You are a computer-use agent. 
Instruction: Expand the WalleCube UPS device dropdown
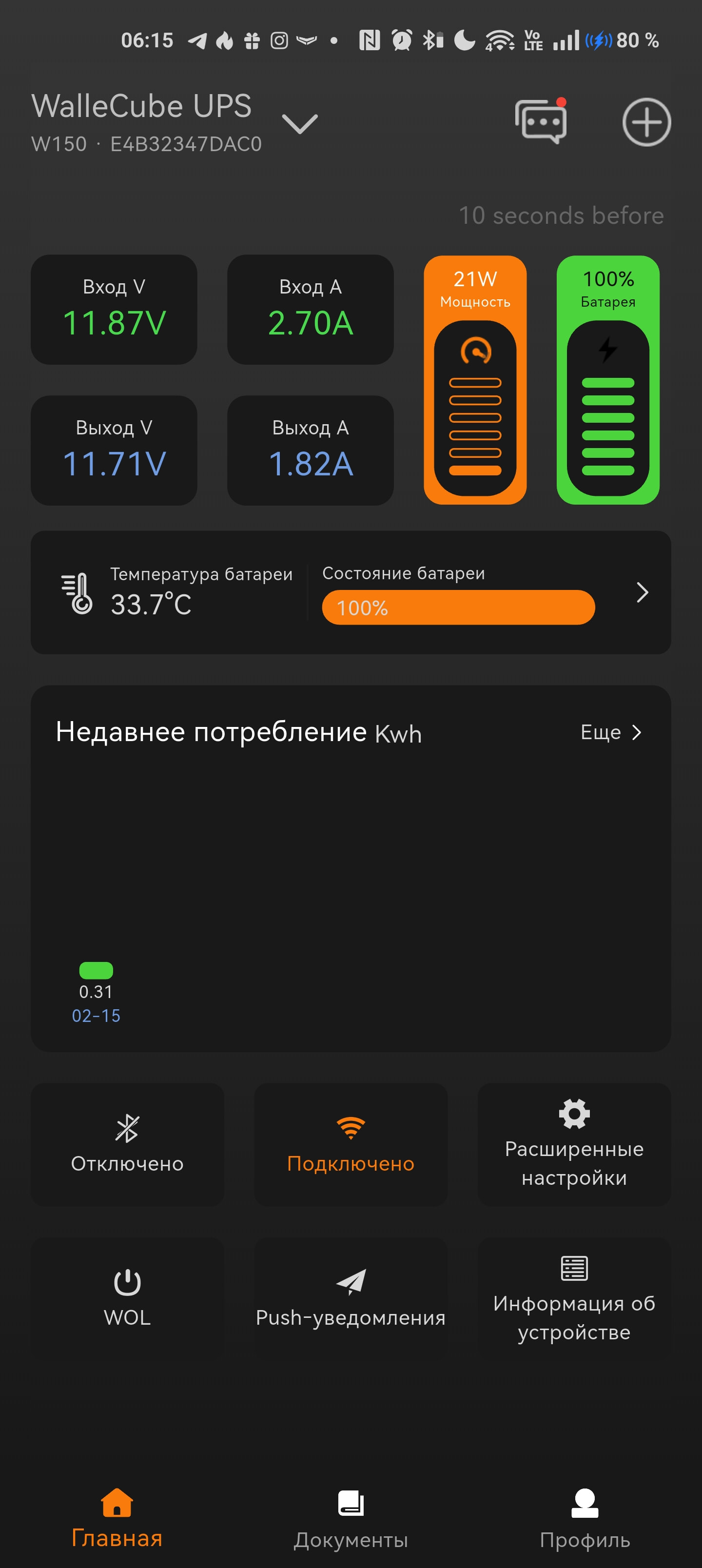tap(299, 123)
